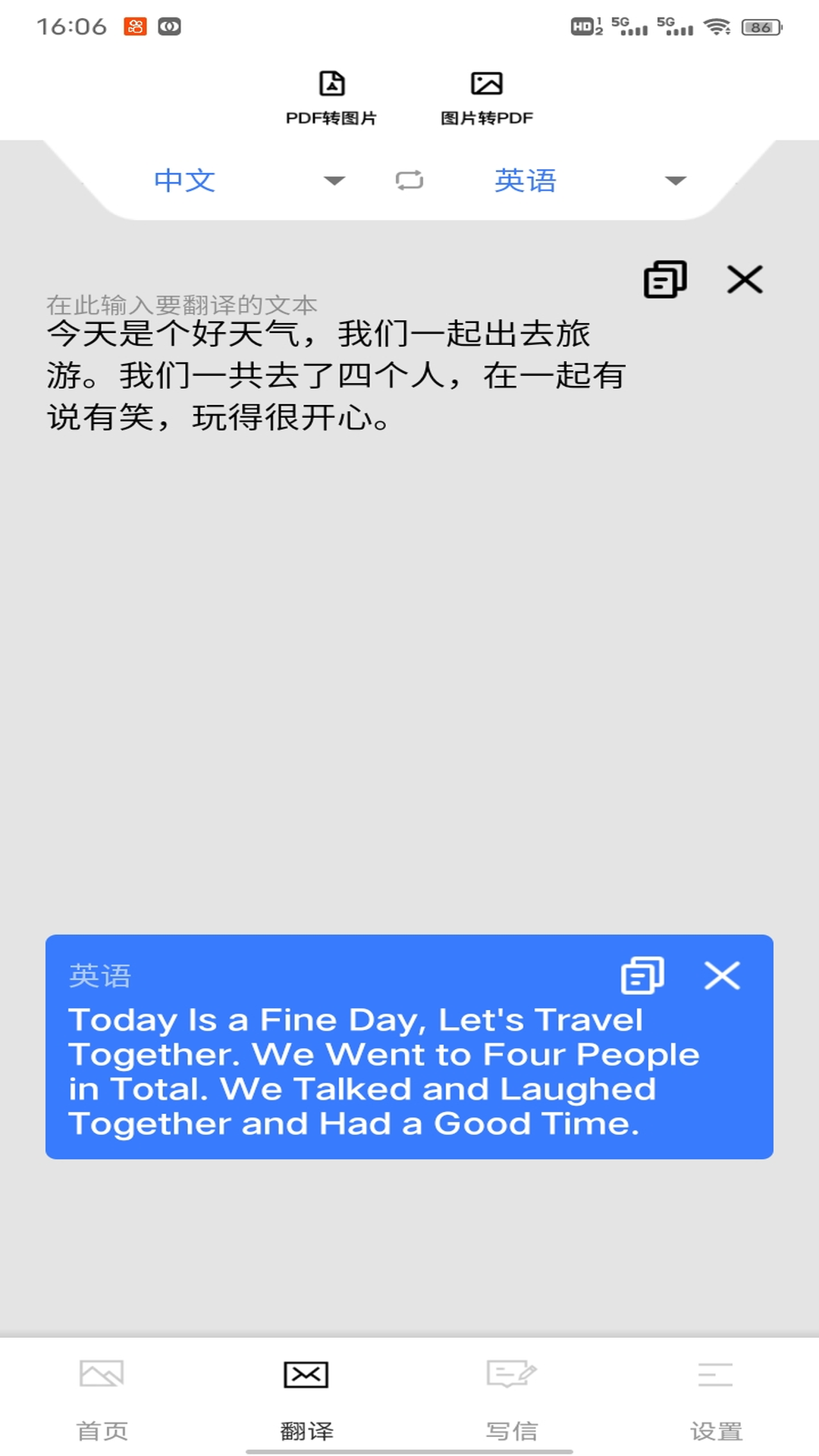819x1456 pixels.
Task: Open the target language dropdown showing 英语
Action: [x=526, y=180]
